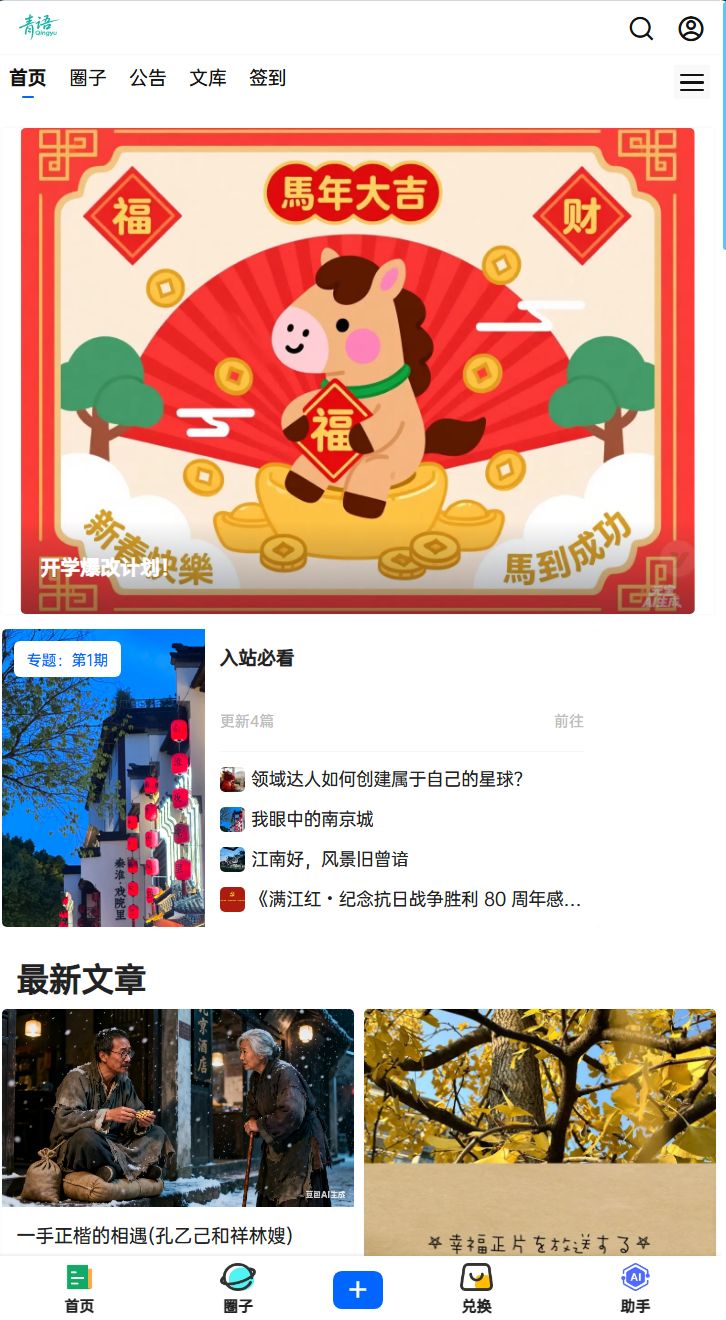Tap the 圈子 planet icon at bottom
The width and height of the screenshot is (726, 1320).
[237, 1288]
